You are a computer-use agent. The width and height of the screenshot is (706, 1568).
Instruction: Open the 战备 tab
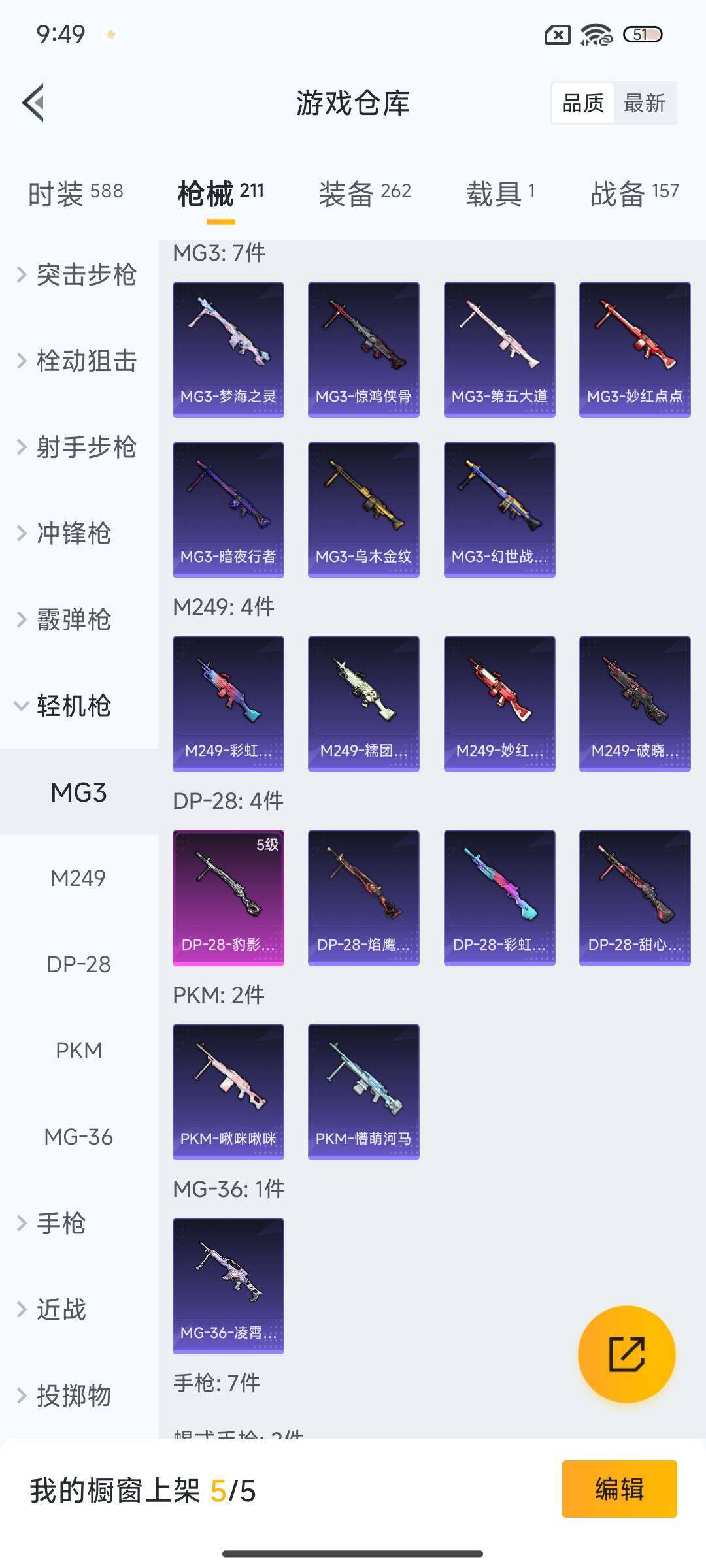[x=634, y=193]
